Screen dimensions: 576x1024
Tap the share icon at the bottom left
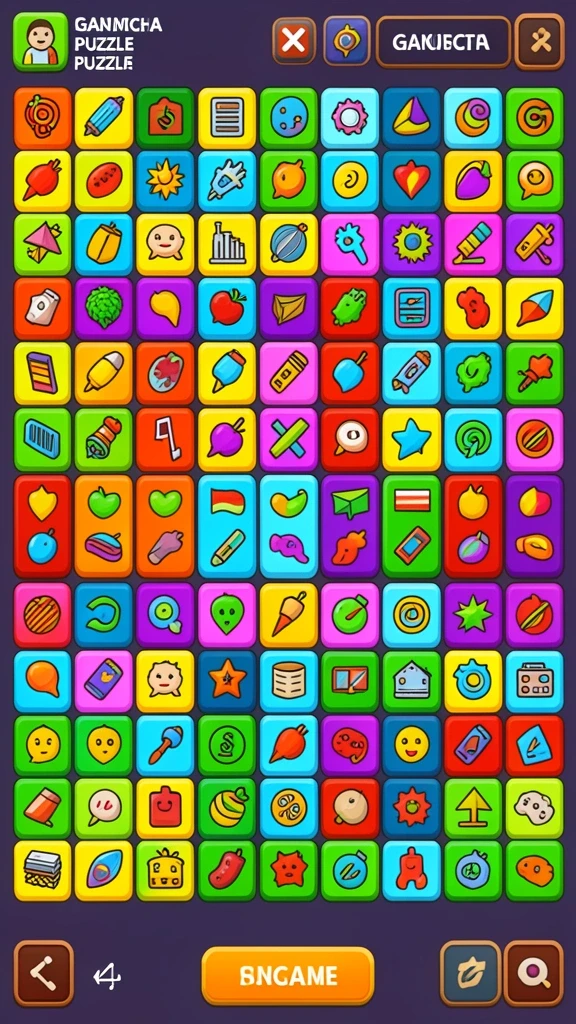point(44,973)
